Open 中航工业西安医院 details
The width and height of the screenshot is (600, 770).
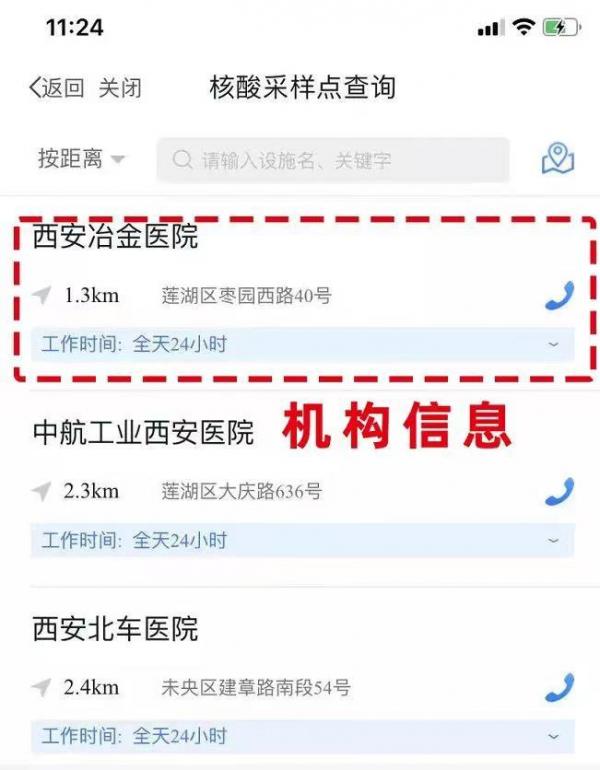tap(143, 433)
